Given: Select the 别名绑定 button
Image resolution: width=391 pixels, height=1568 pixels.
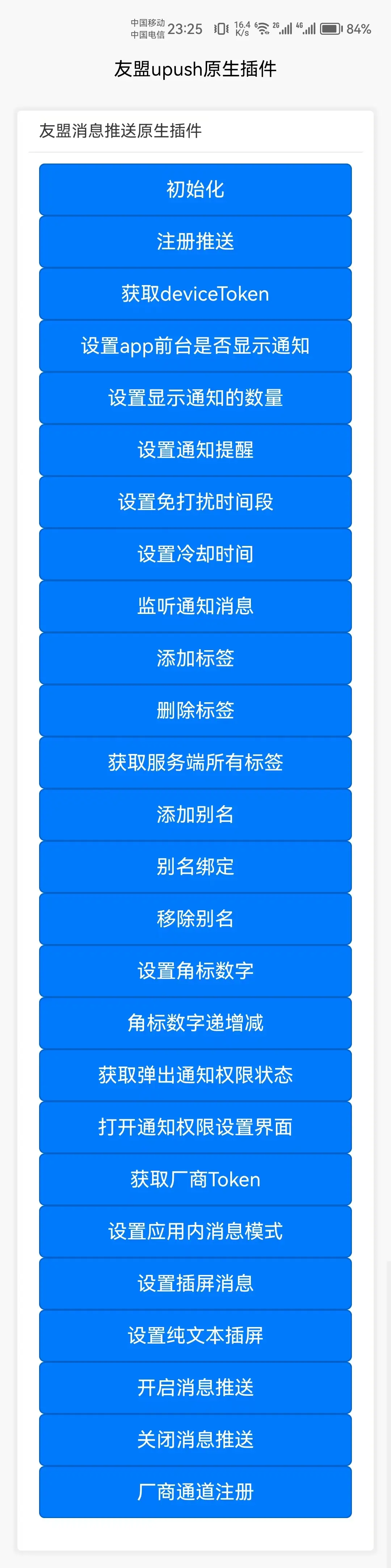Looking at the screenshot, I should click(195, 867).
